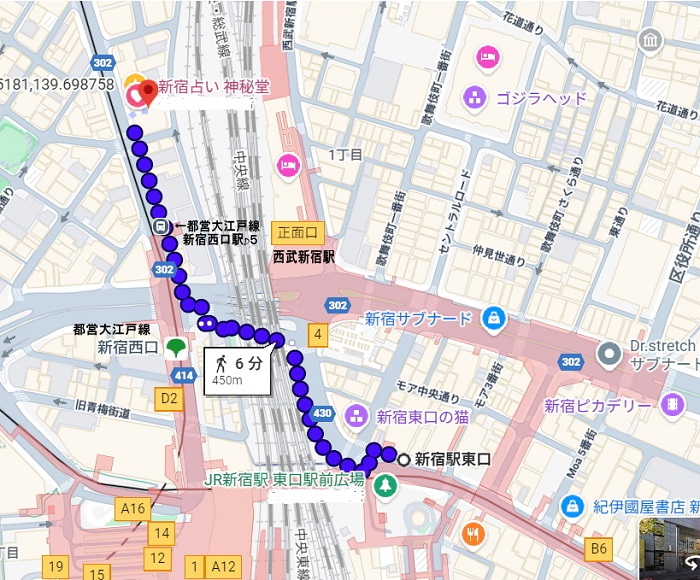
Task: Open the Street View thumbnail
Action: coord(670,550)
